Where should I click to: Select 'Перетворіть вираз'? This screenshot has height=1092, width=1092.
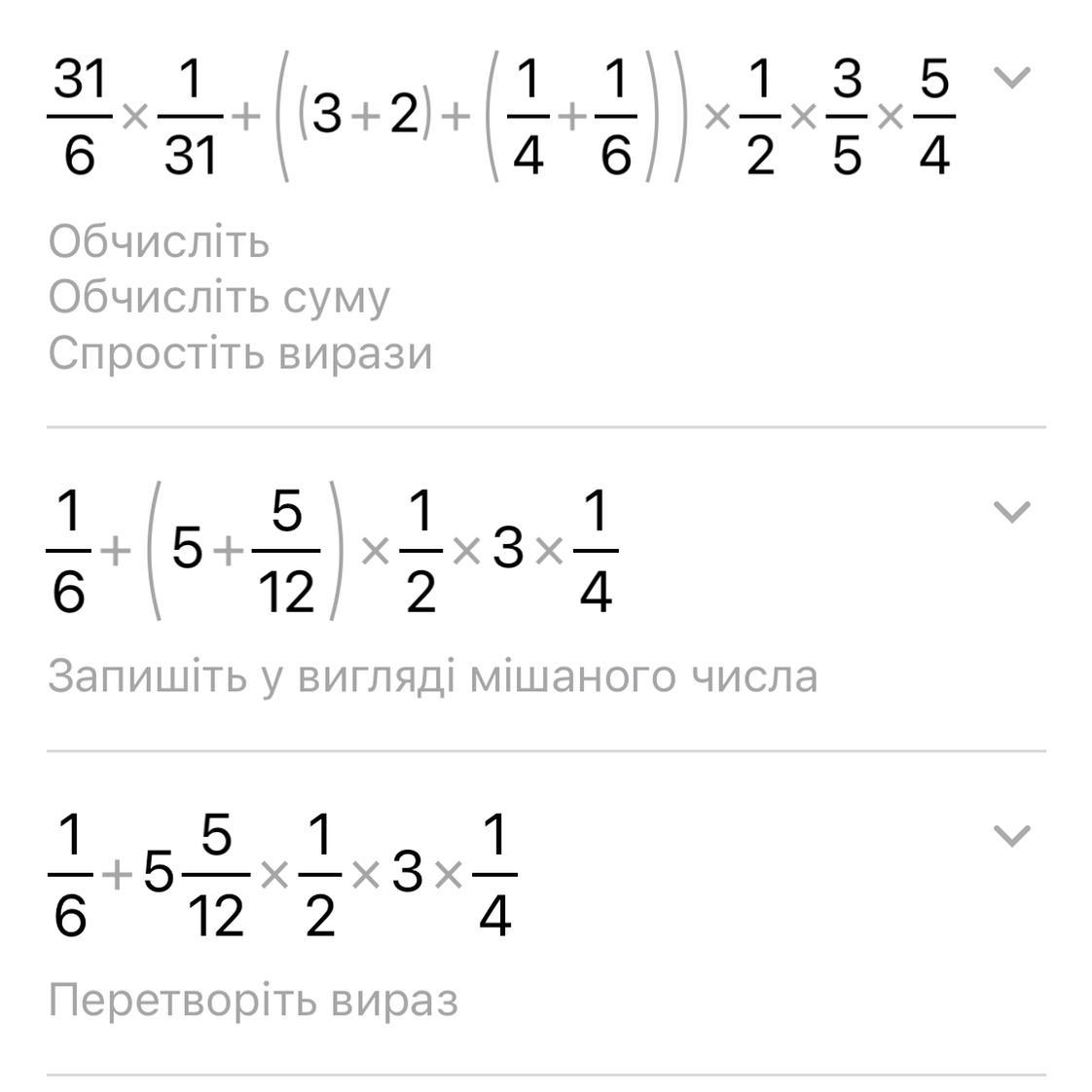point(253,1001)
